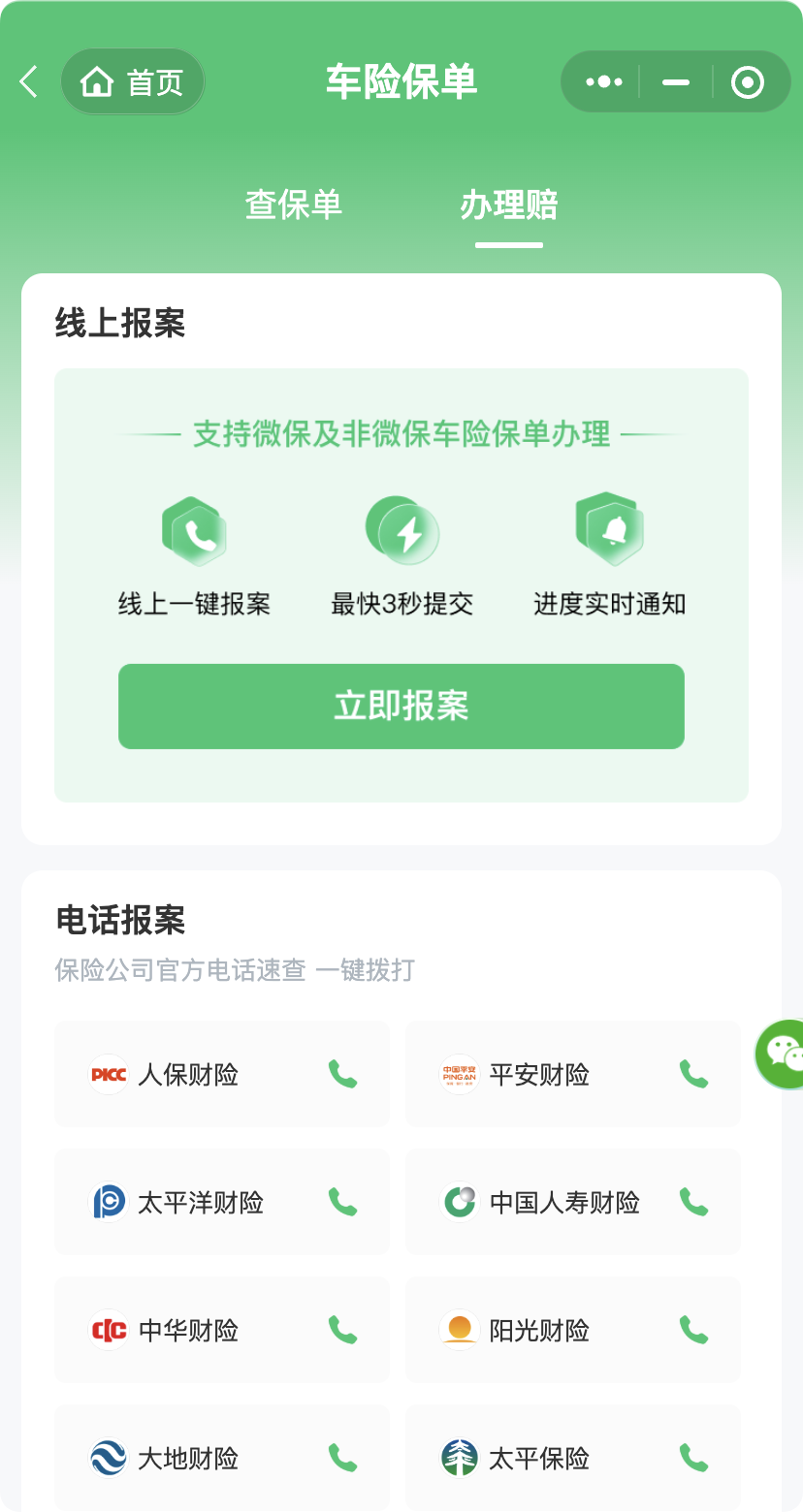
Task: Select the 办理赔 tab
Action: pos(508,205)
